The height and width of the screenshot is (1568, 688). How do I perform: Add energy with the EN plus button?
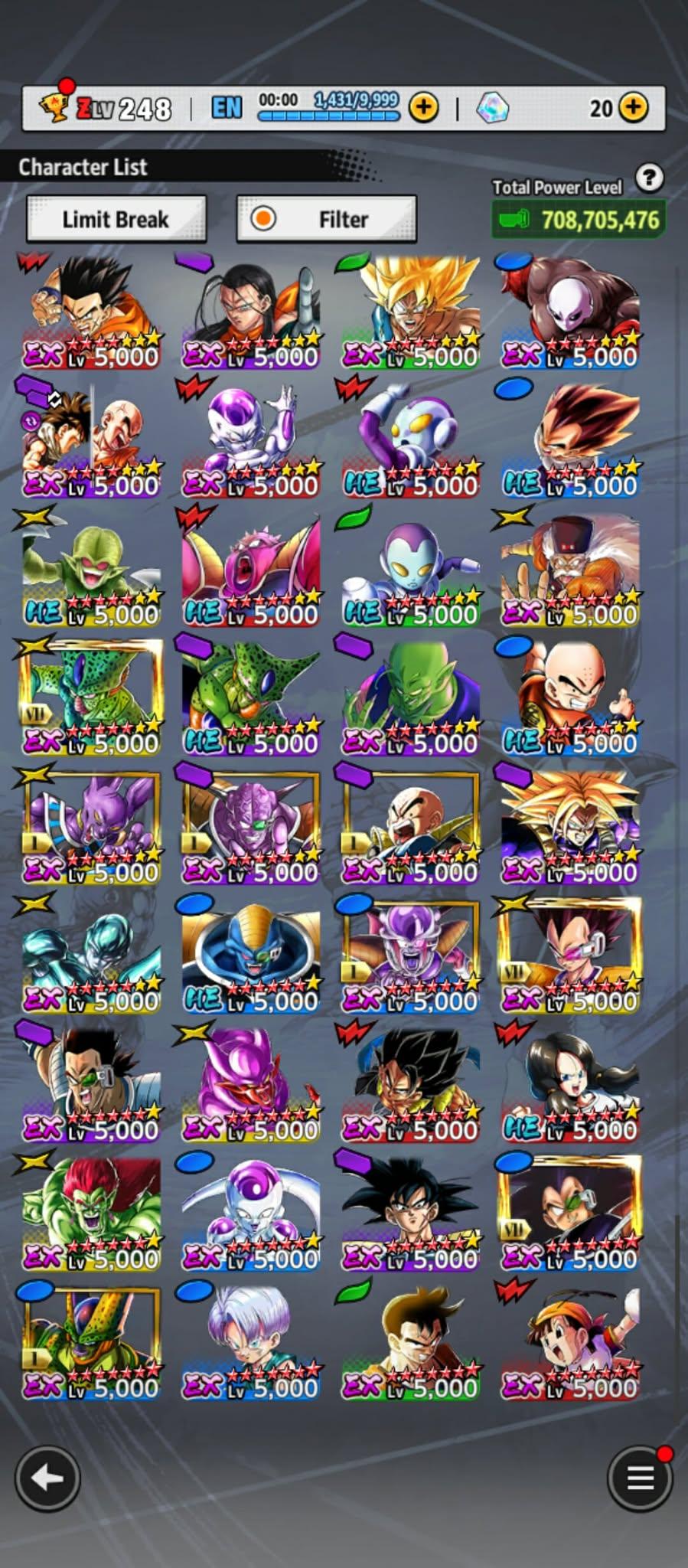coord(423,108)
